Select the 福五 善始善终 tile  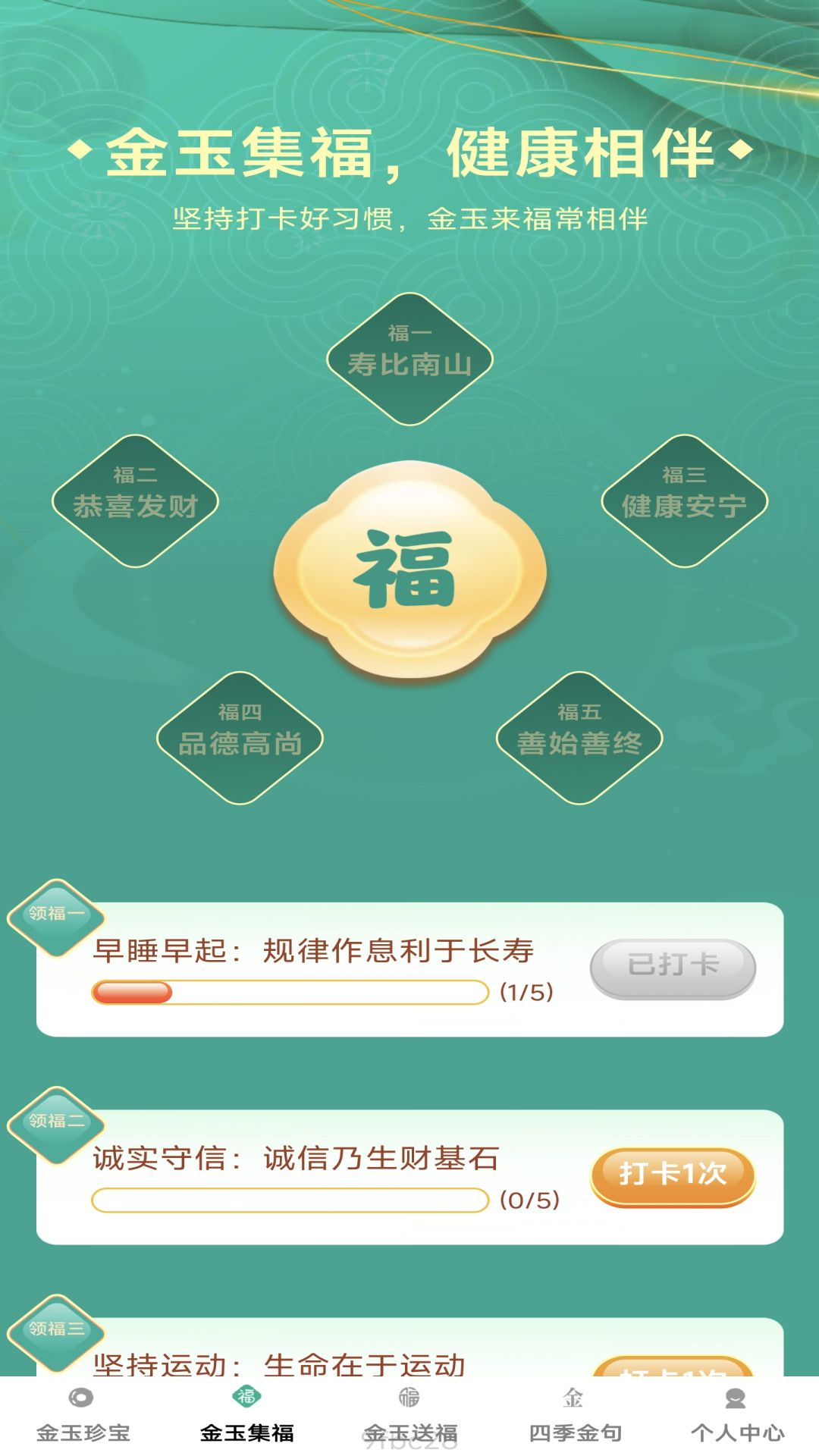pos(579,737)
